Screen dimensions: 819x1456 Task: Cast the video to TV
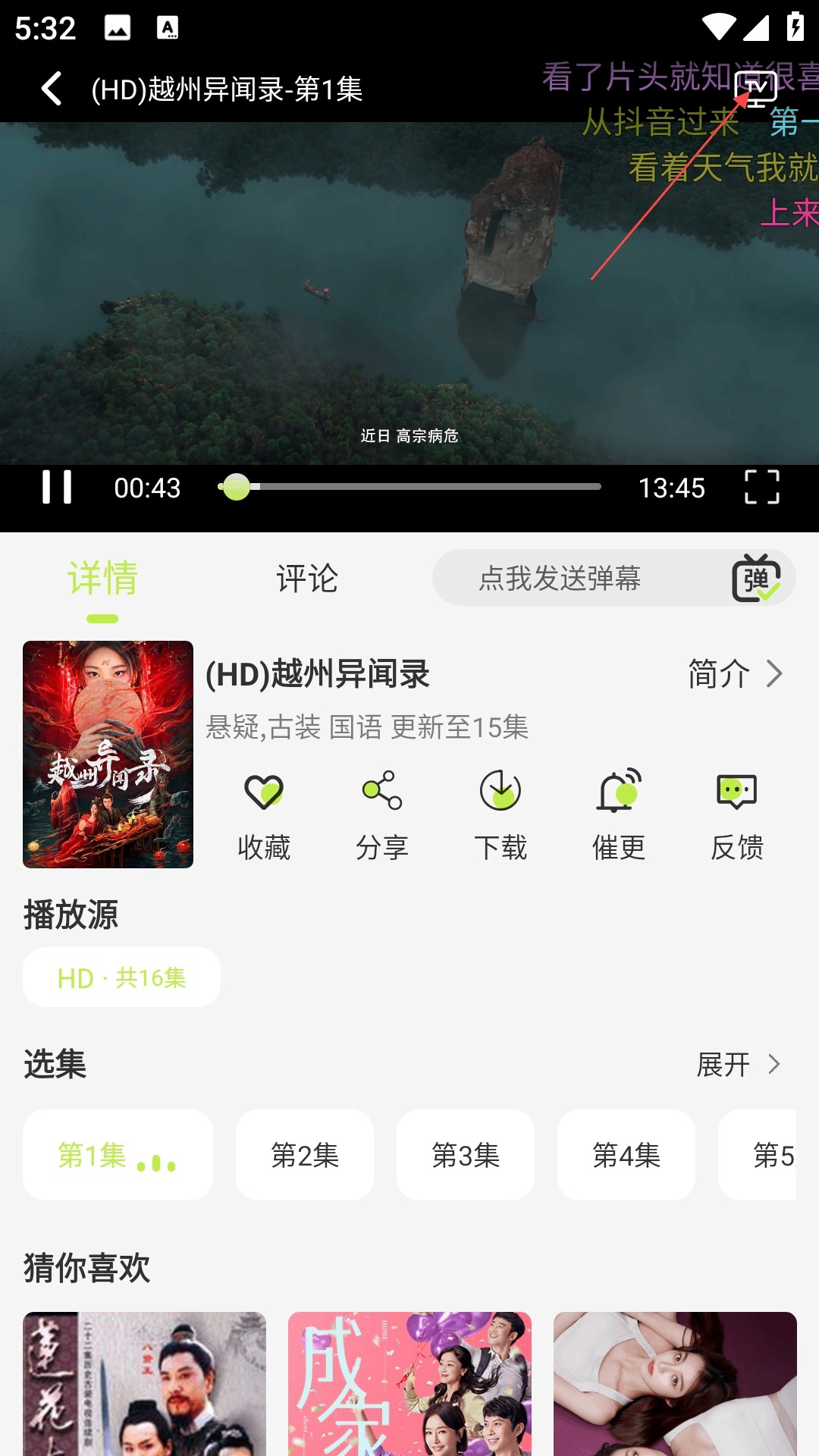(x=756, y=89)
